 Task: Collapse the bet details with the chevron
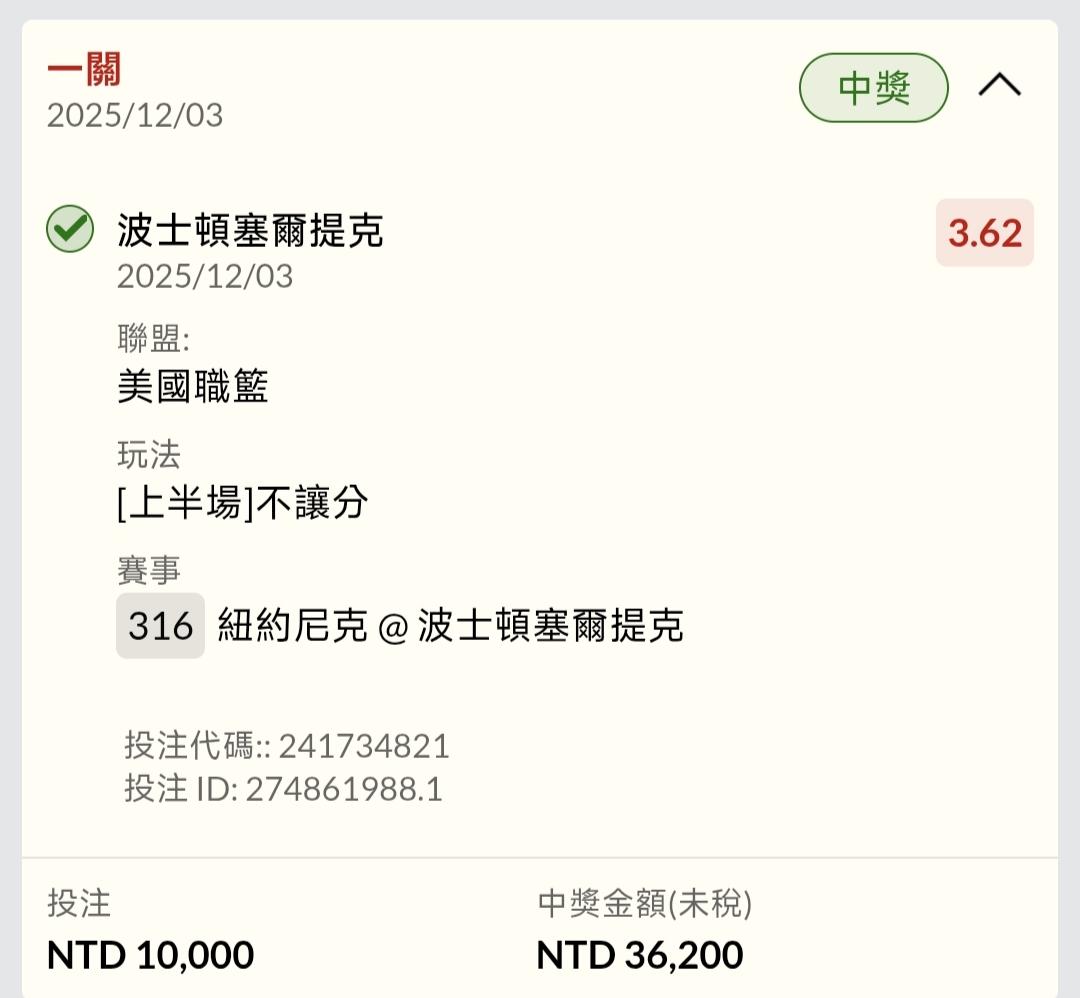(999, 85)
